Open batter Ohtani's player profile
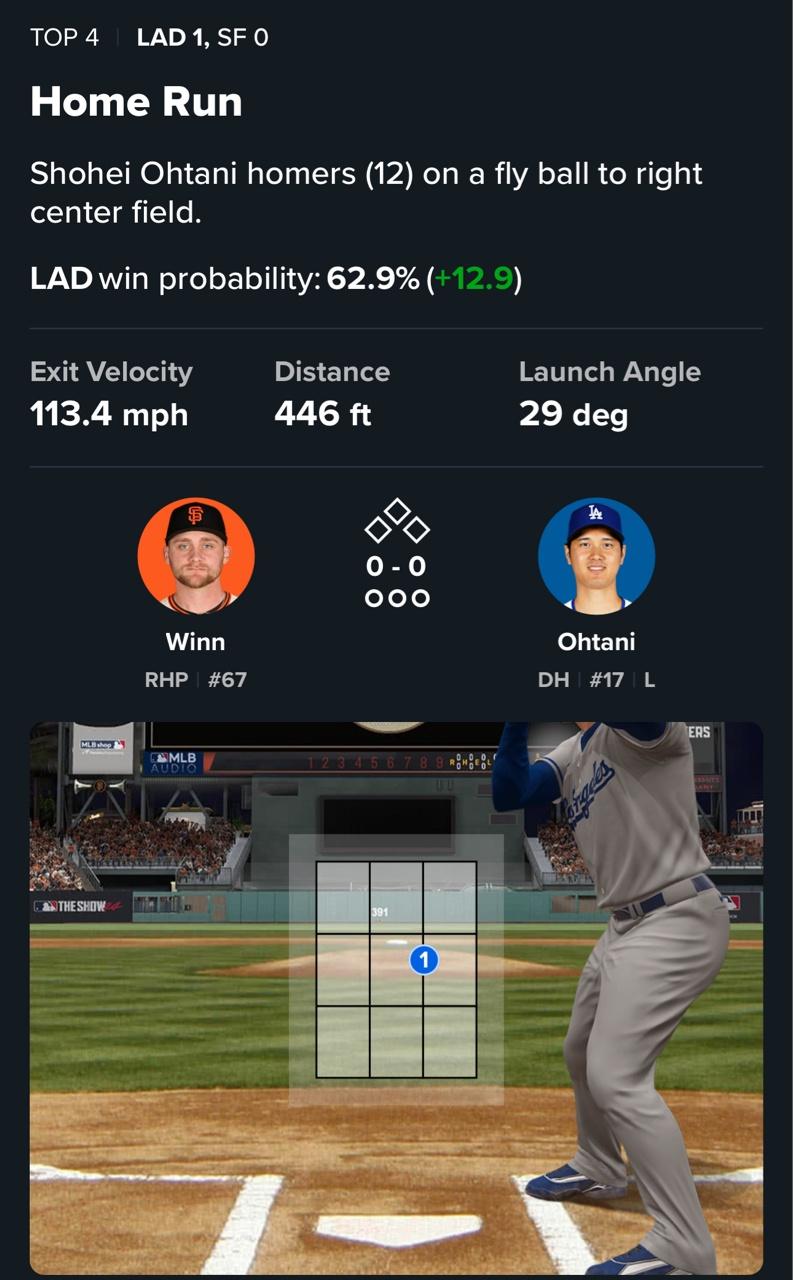 coord(596,556)
